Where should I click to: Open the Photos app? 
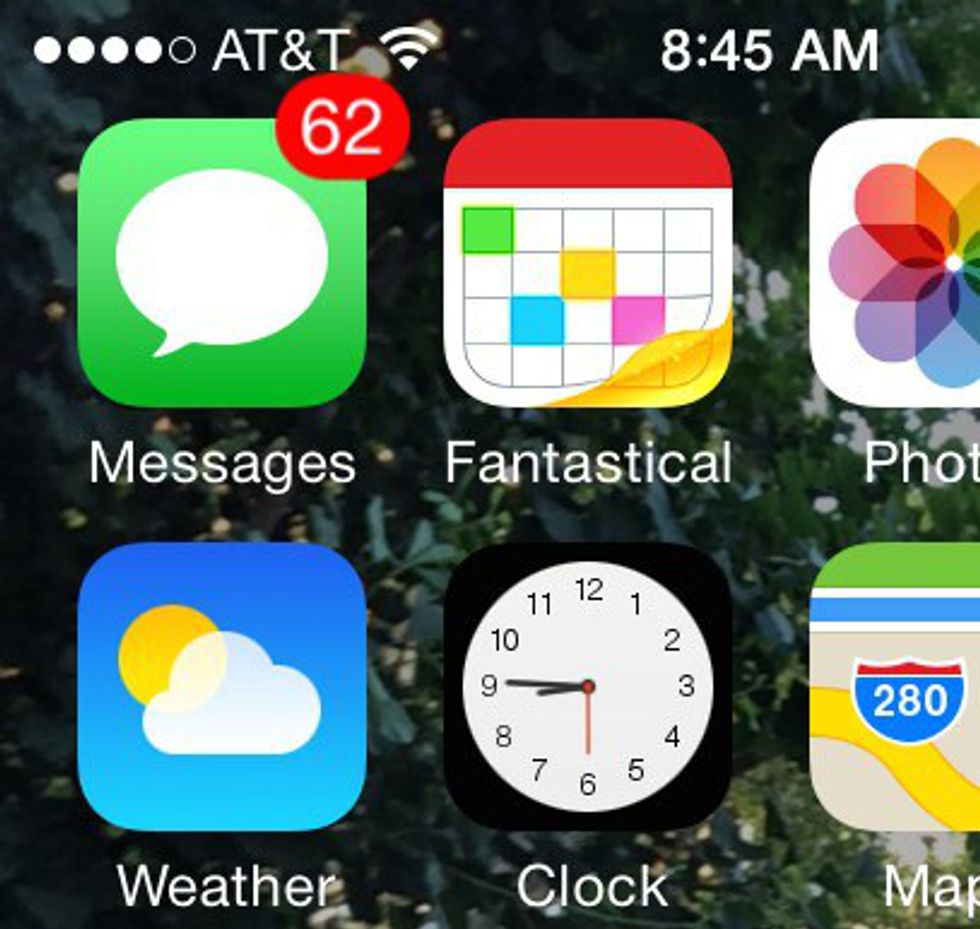[x=900, y=262]
